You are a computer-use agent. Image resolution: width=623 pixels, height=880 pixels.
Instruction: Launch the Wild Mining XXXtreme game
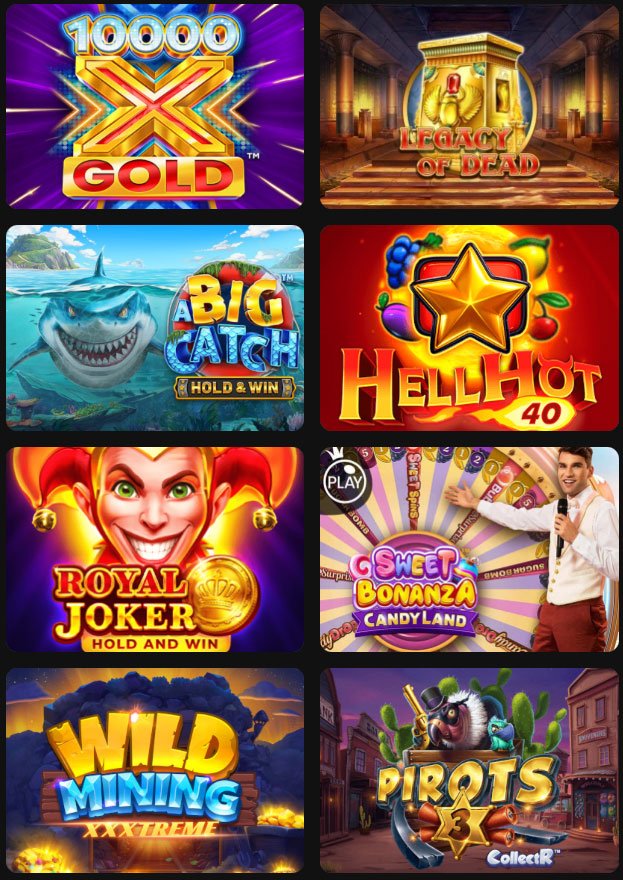155,770
